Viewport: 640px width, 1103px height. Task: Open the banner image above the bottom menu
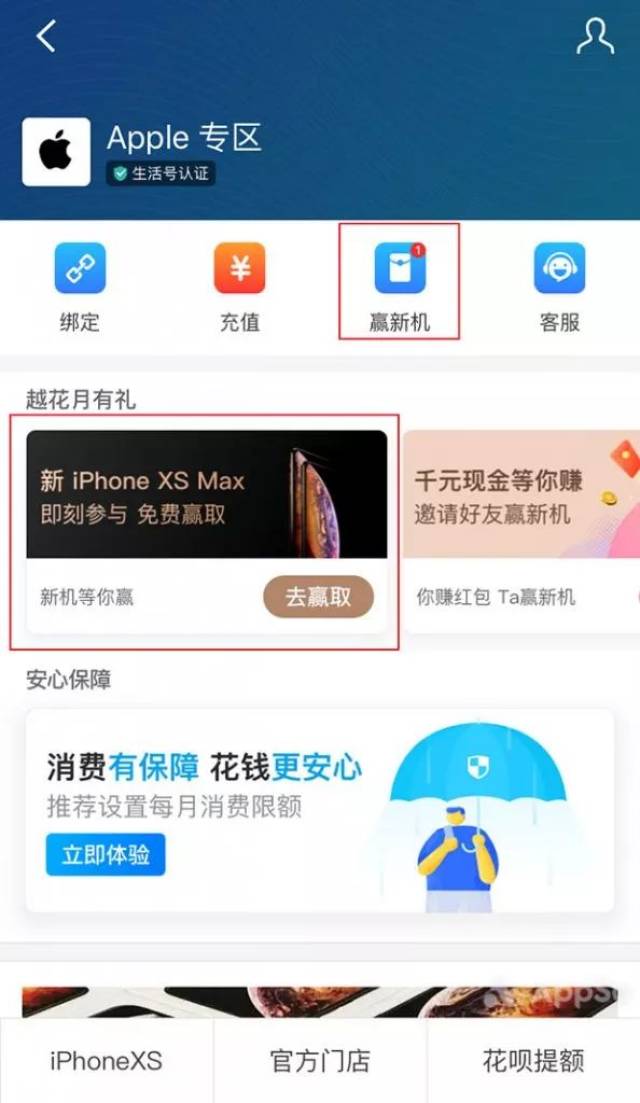(320, 1002)
